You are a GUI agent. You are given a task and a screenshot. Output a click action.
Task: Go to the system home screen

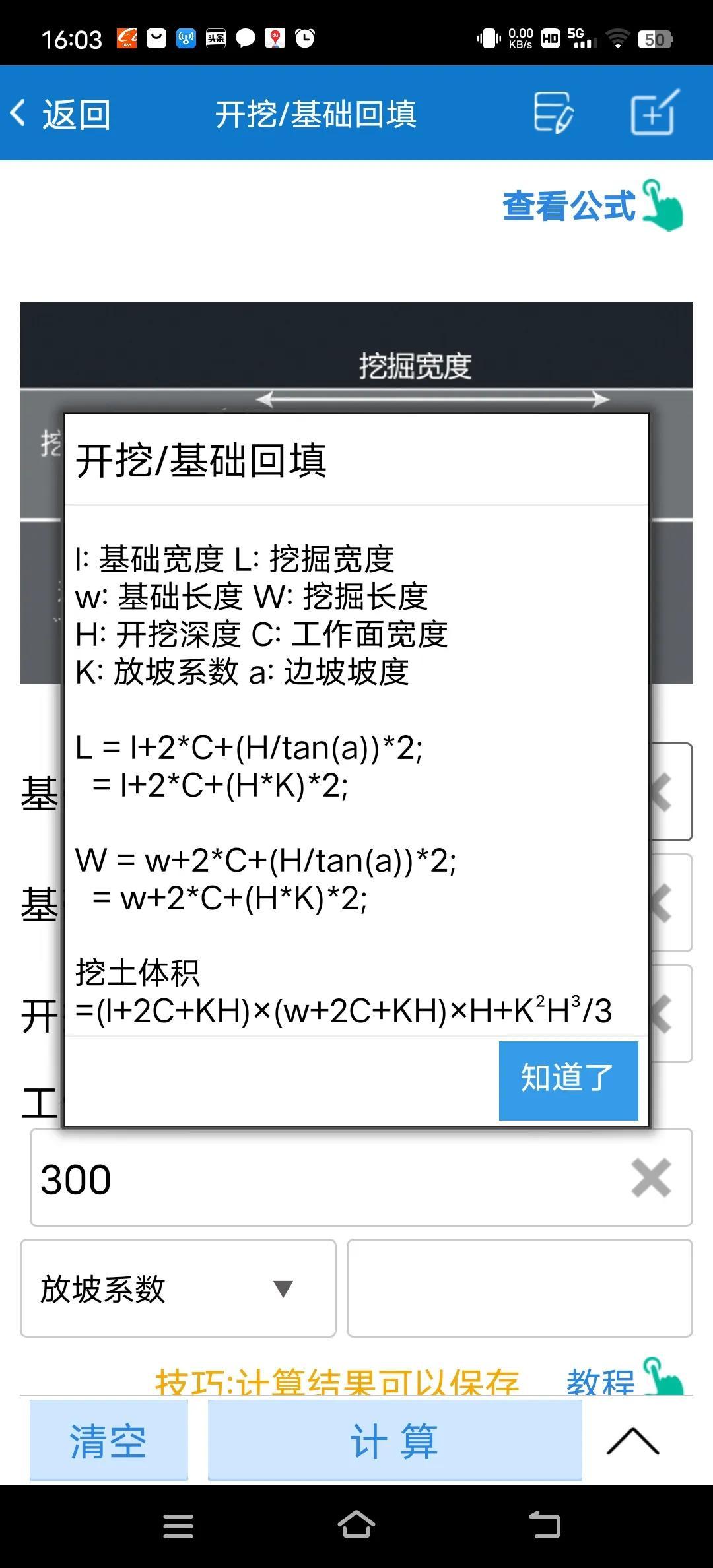(x=356, y=1525)
